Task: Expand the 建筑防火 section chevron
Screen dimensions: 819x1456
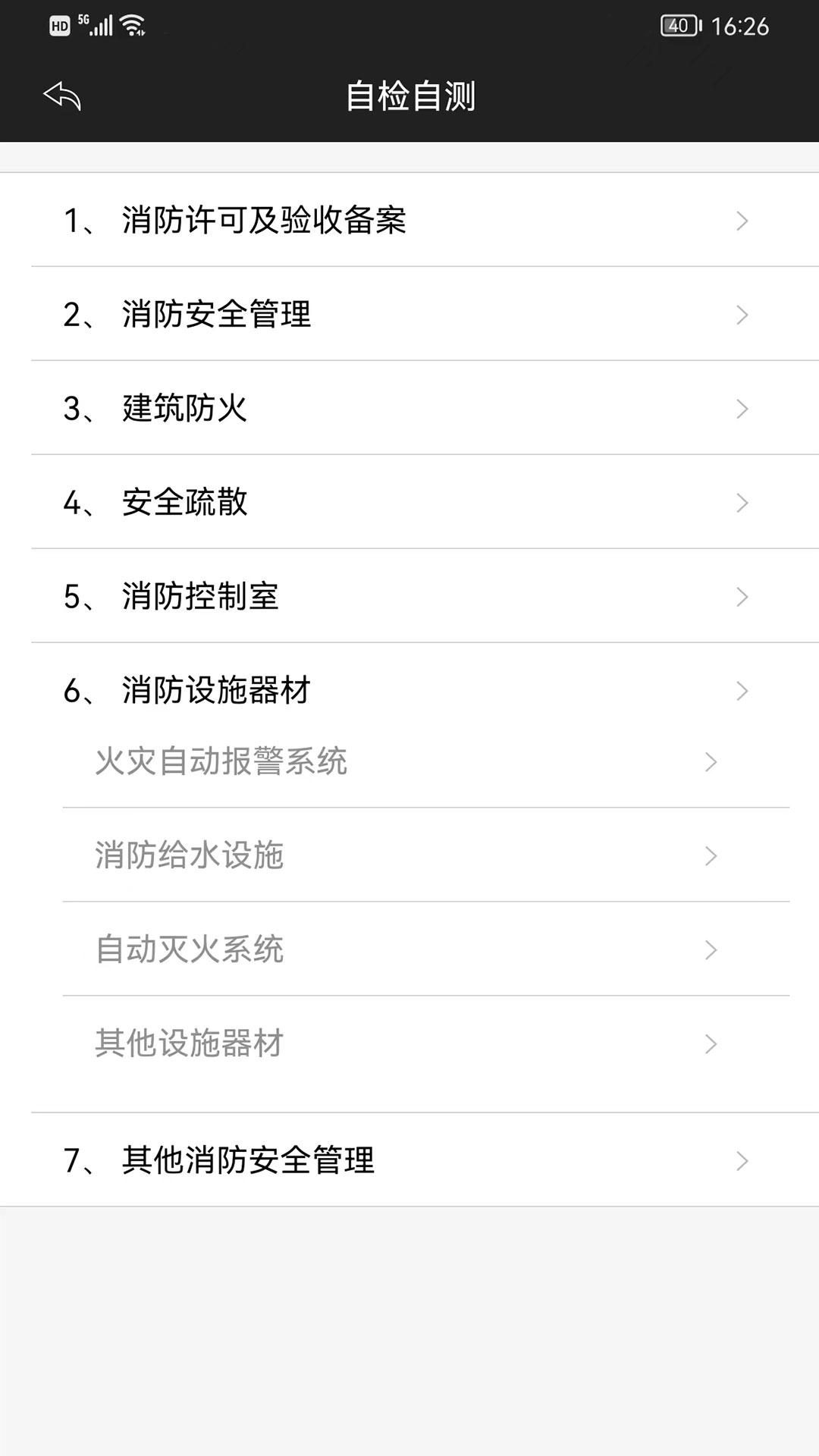Action: (742, 409)
